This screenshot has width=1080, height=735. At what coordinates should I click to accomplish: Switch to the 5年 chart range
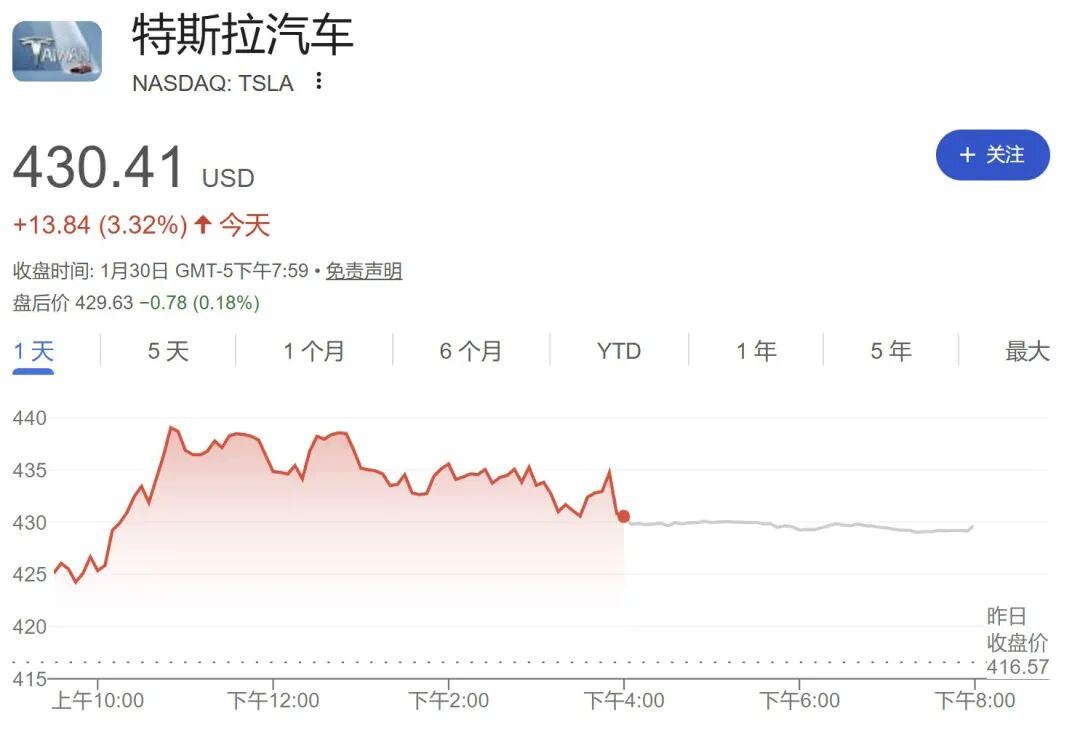[x=890, y=351]
